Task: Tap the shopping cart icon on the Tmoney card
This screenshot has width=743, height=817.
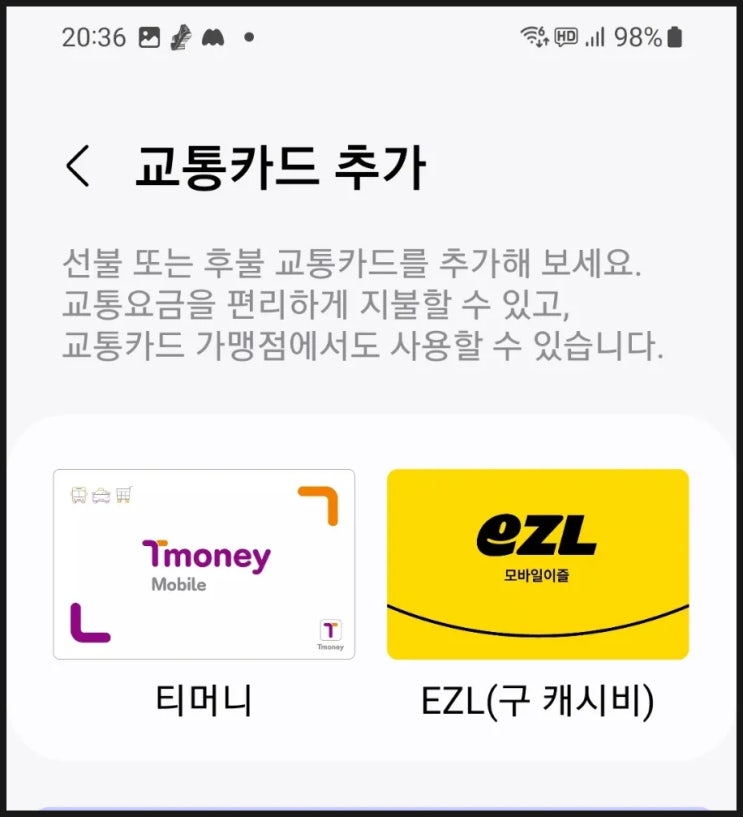Action: (123, 494)
